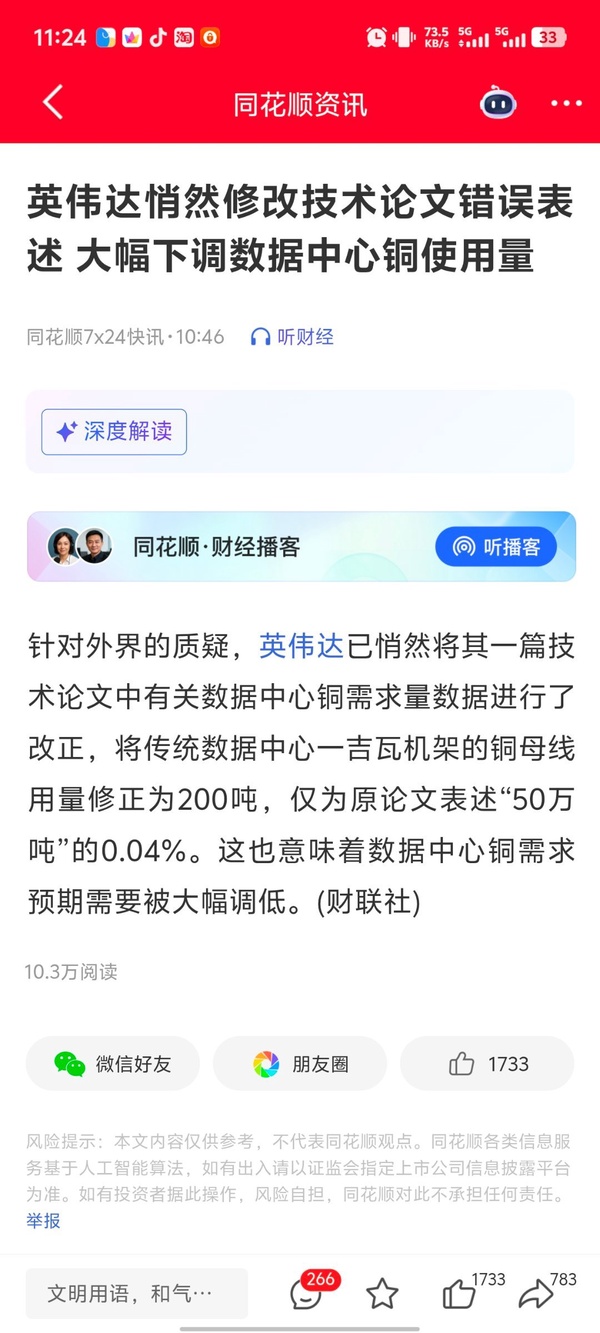Bookmark this article with the star
Viewport: 600px width, 1333px height.
pyautogui.click(x=382, y=1294)
